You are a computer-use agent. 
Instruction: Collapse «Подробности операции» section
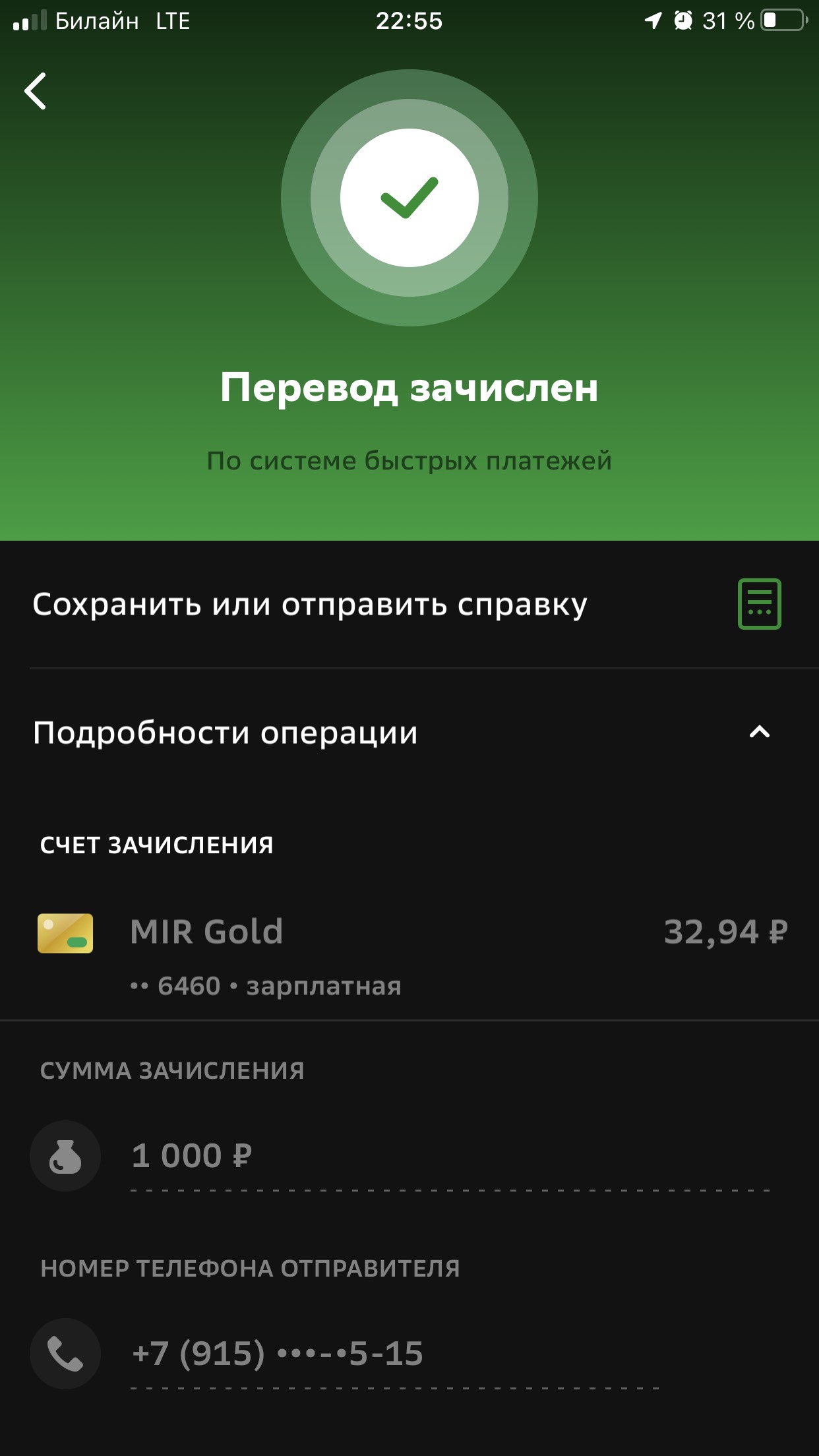(x=759, y=732)
